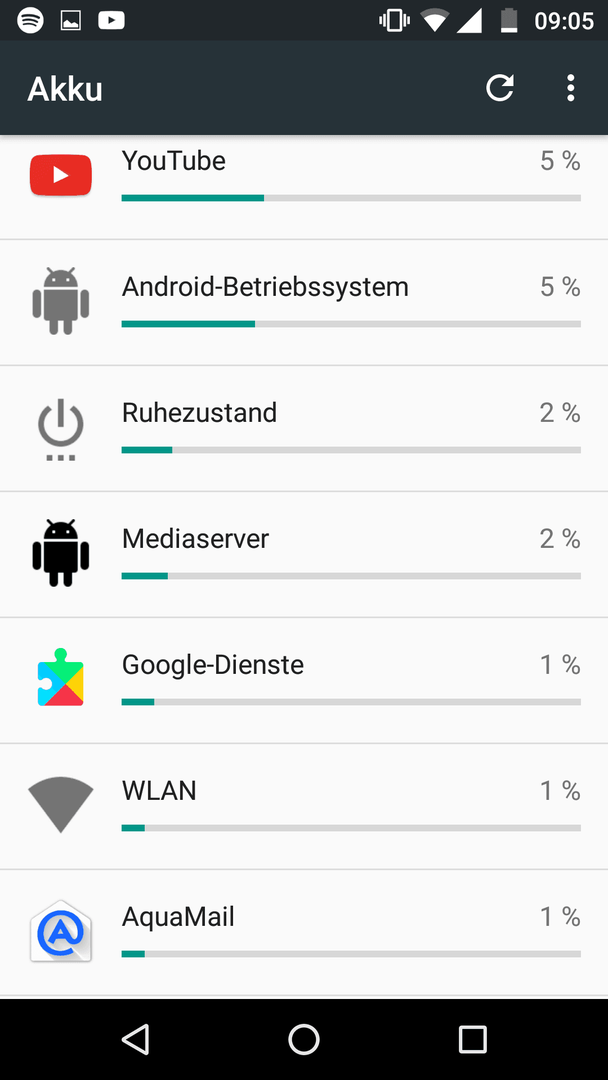This screenshot has height=1080, width=608.
Task: Open the Ruhezustand entry
Action: pyautogui.click(x=304, y=428)
